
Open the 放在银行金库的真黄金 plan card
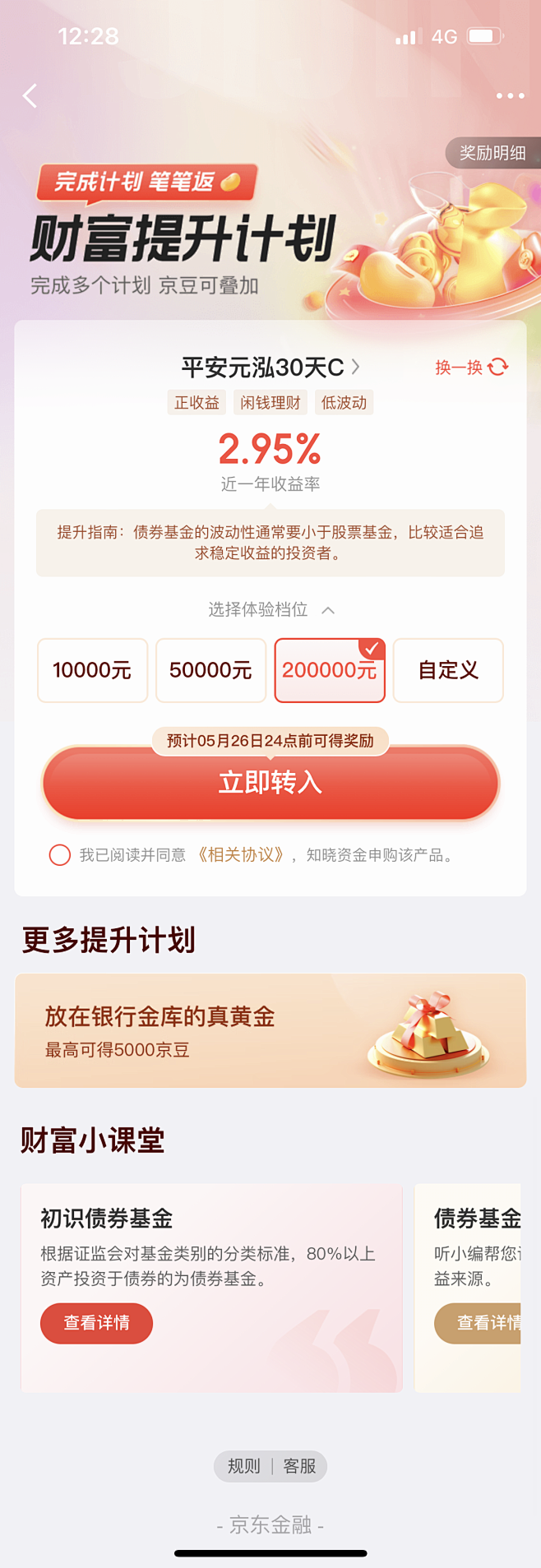270,1030
